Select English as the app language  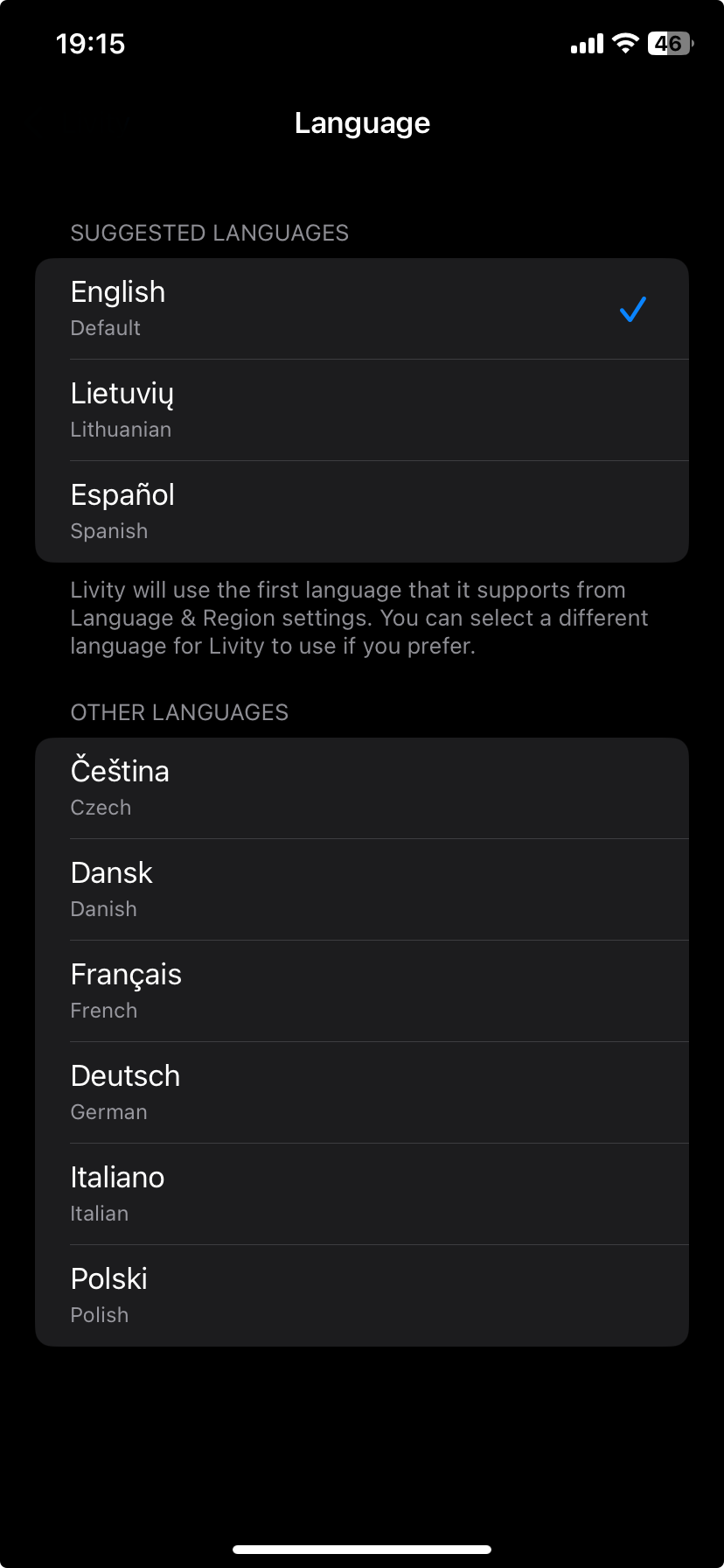tap(362, 309)
